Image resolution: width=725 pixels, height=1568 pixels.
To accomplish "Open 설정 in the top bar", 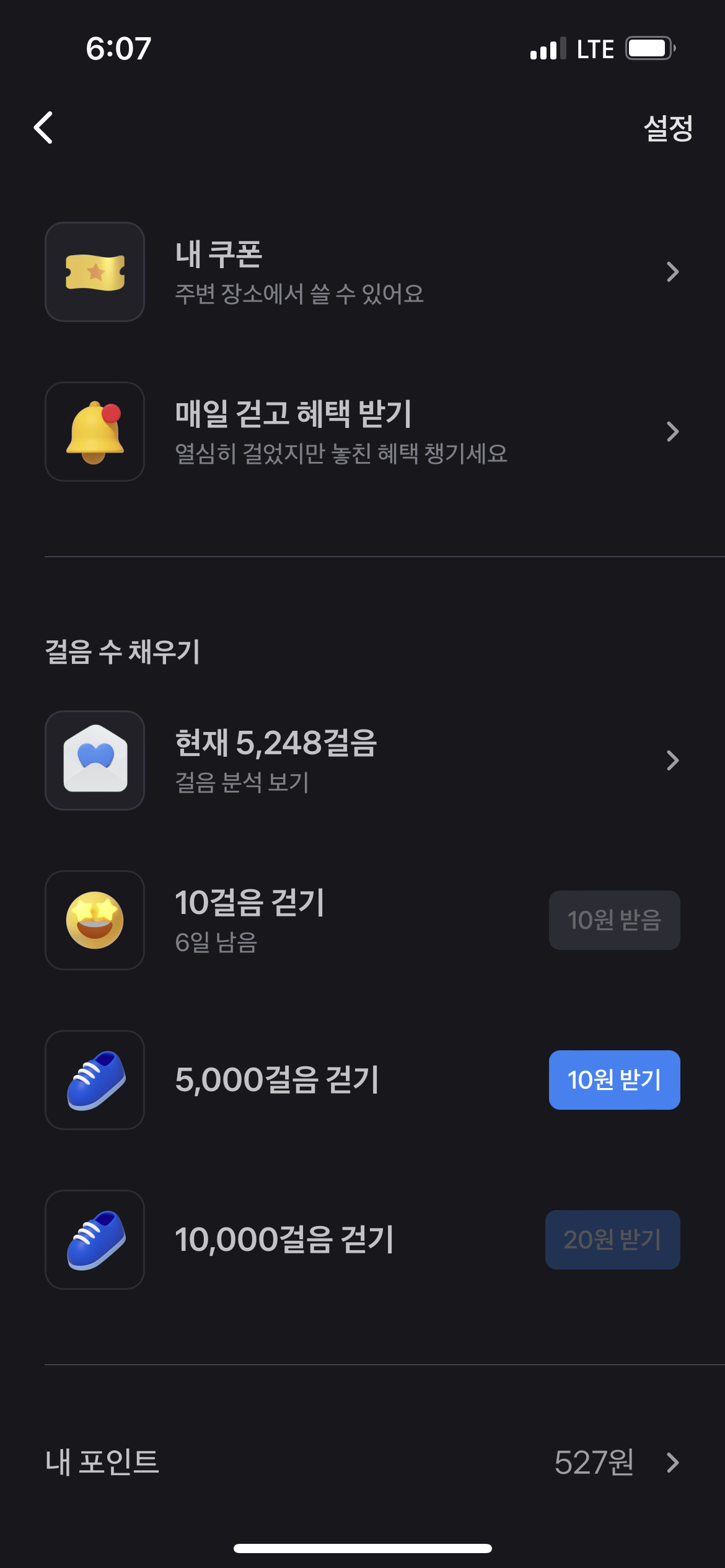I will pos(667,128).
